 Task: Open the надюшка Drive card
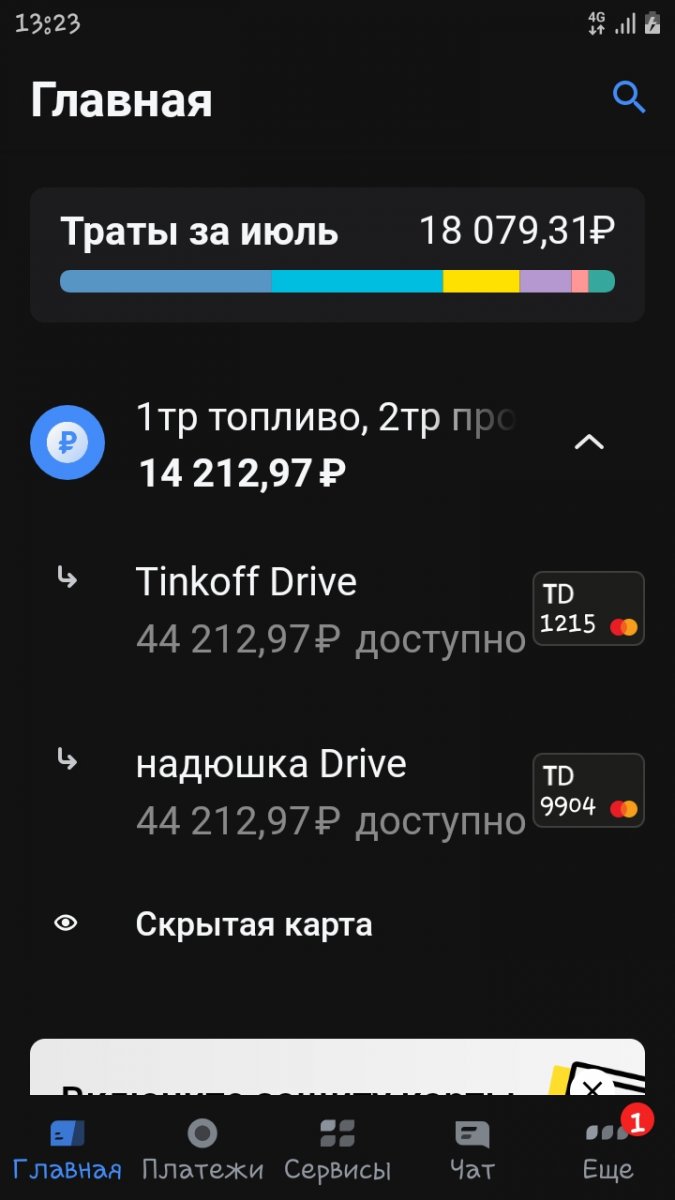337,791
